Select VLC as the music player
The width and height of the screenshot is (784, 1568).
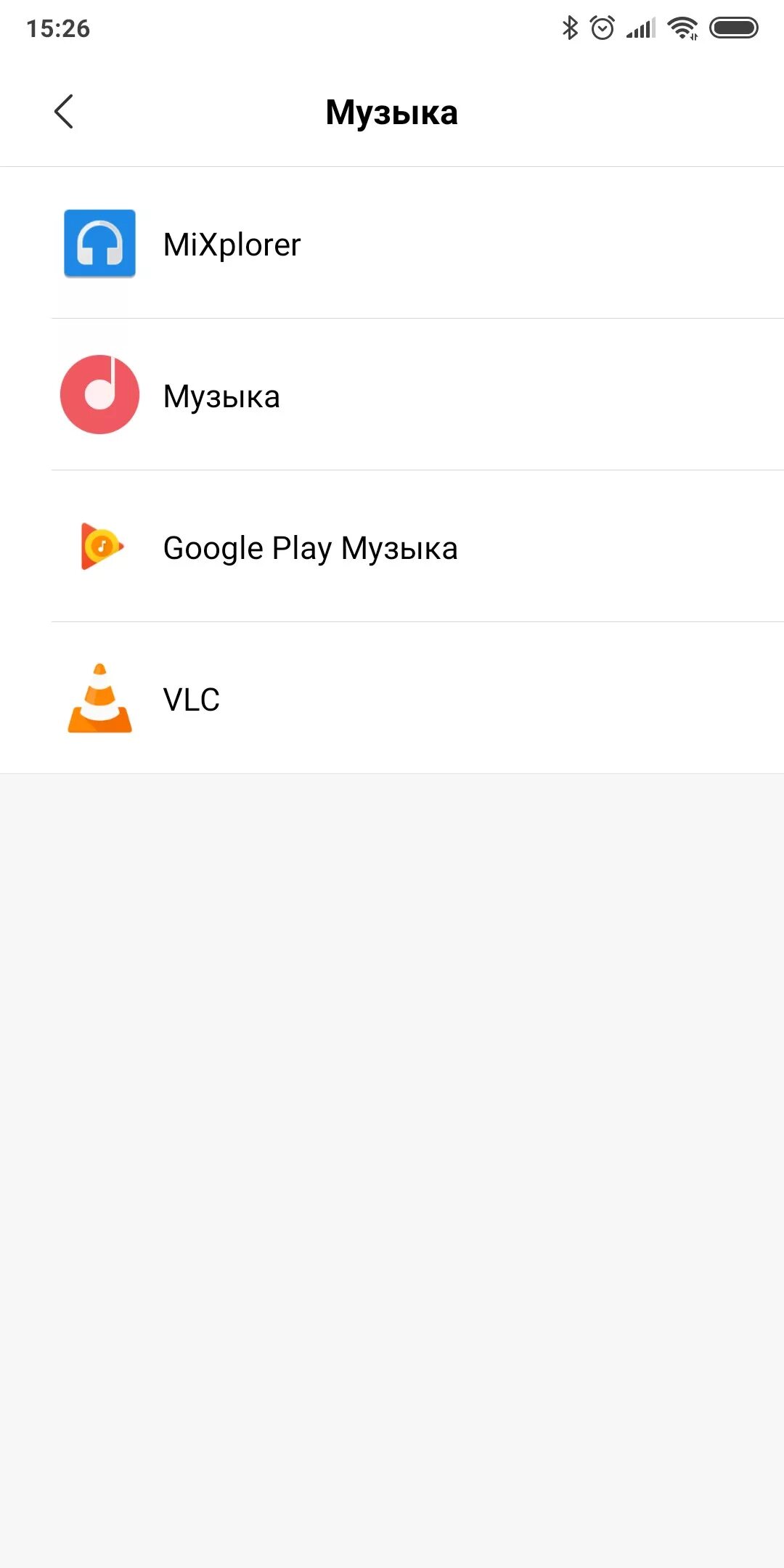pyautogui.click(x=192, y=700)
